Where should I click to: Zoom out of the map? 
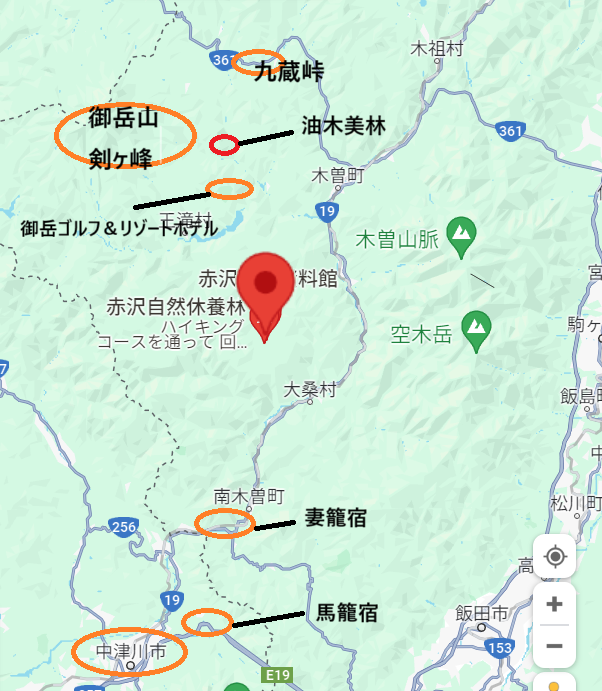554,646
